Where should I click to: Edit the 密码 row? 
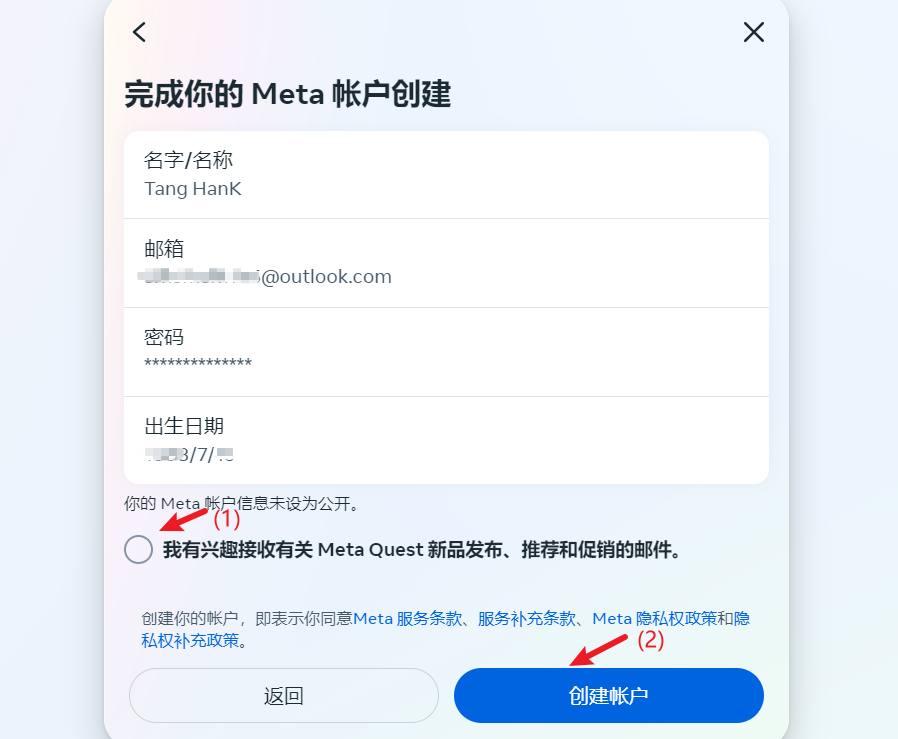coord(446,351)
